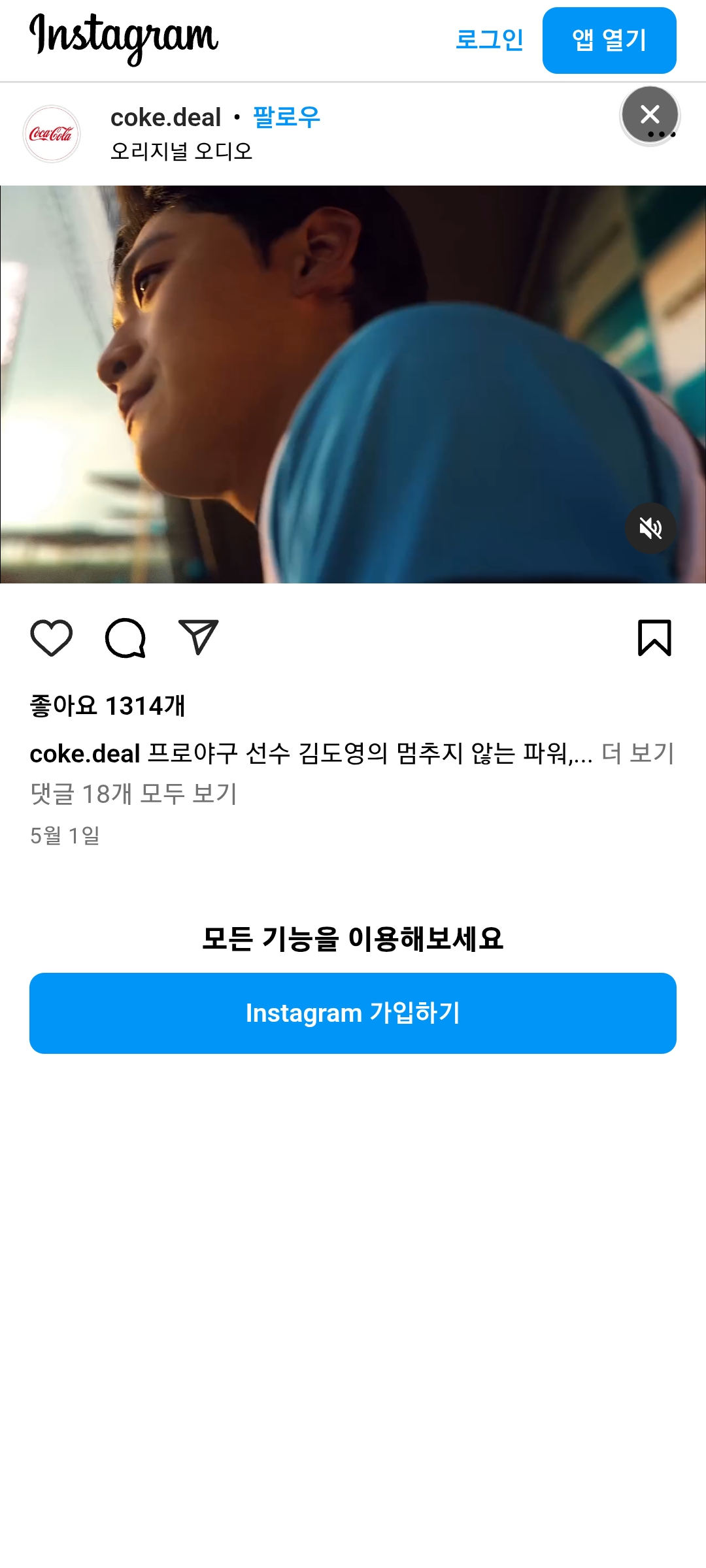Viewport: 706px width, 1568px height.
Task: Unmute the video sound
Action: (x=650, y=528)
